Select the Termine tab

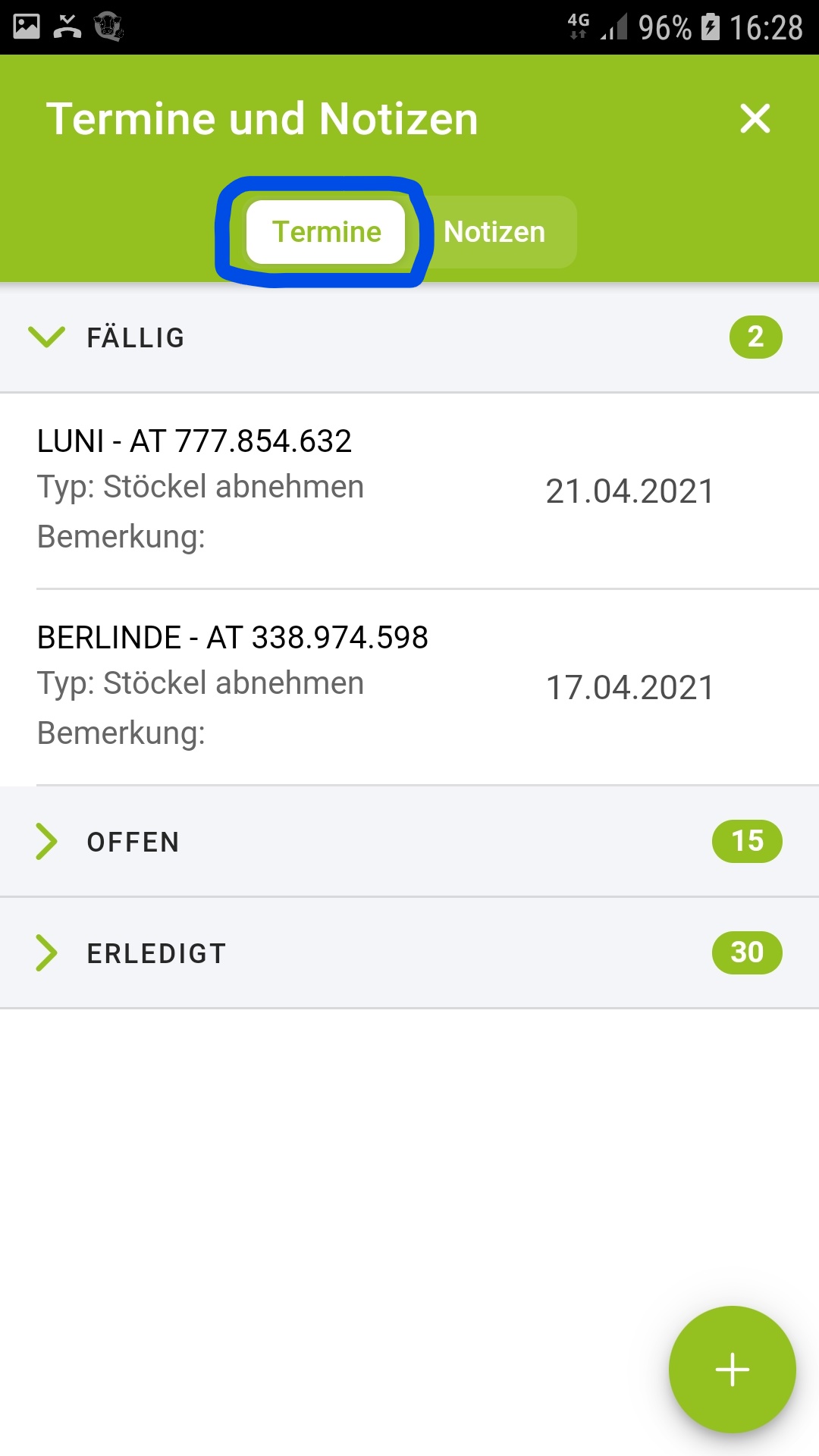tap(326, 232)
